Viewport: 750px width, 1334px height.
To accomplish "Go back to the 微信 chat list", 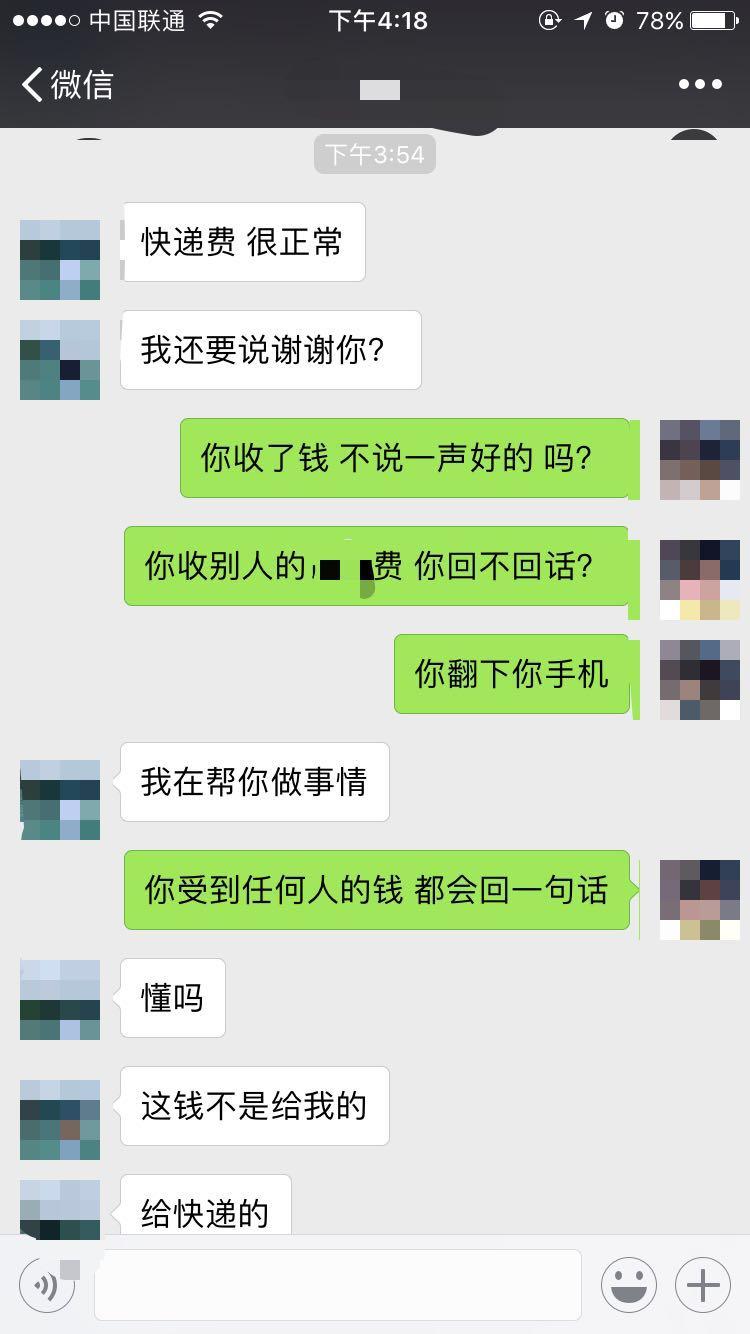I will (66, 85).
